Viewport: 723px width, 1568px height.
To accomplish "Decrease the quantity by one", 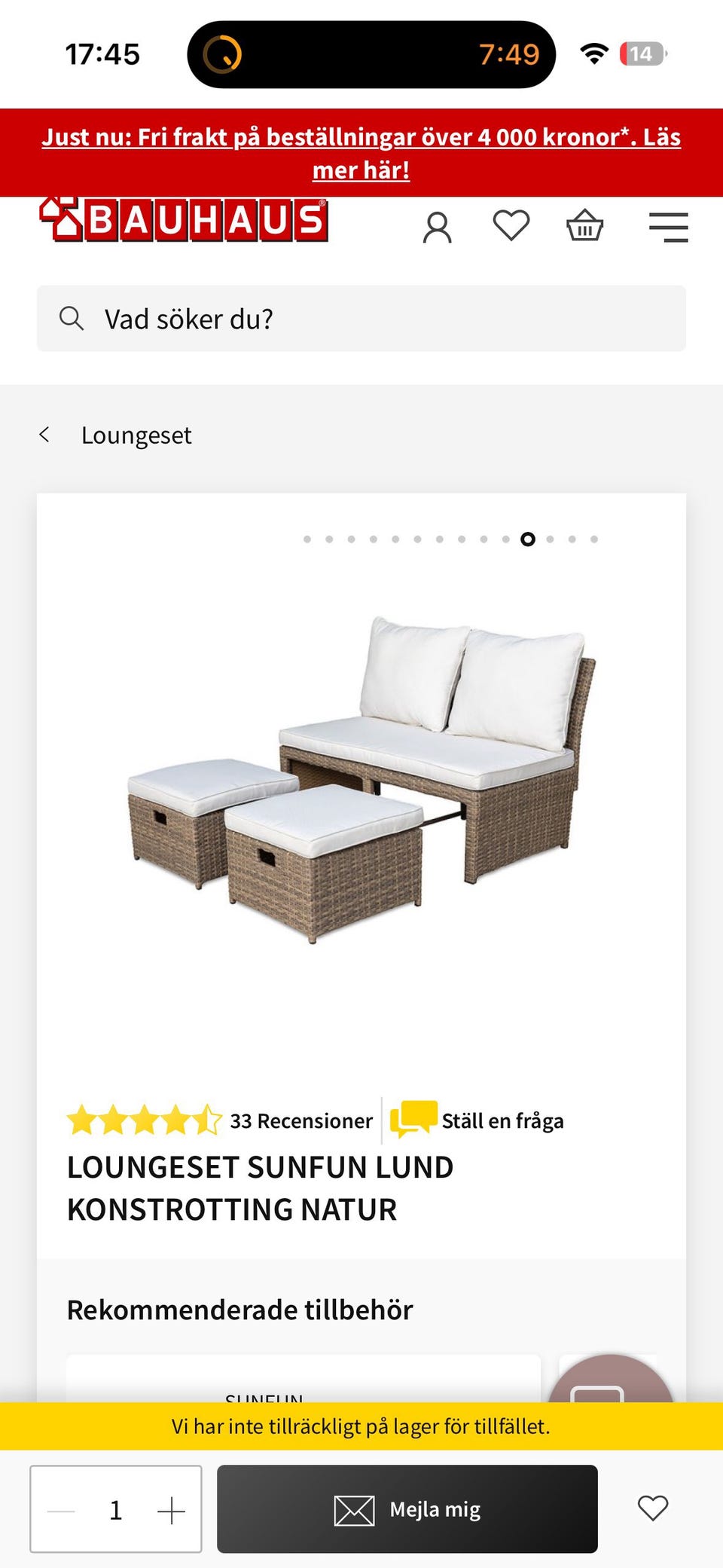I will (x=62, y=1510).
